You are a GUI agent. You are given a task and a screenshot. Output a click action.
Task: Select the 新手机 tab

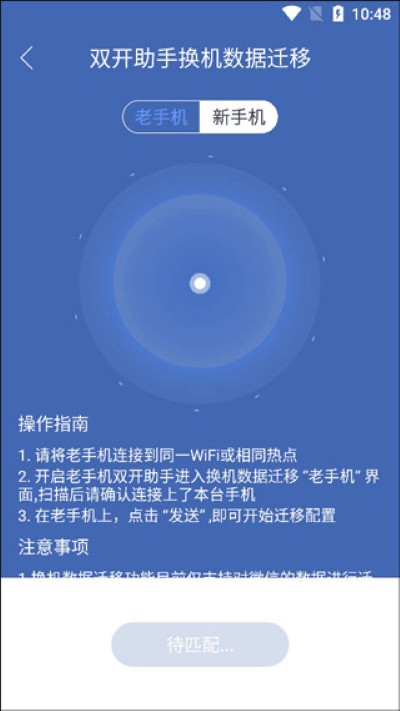coord(239,117)
